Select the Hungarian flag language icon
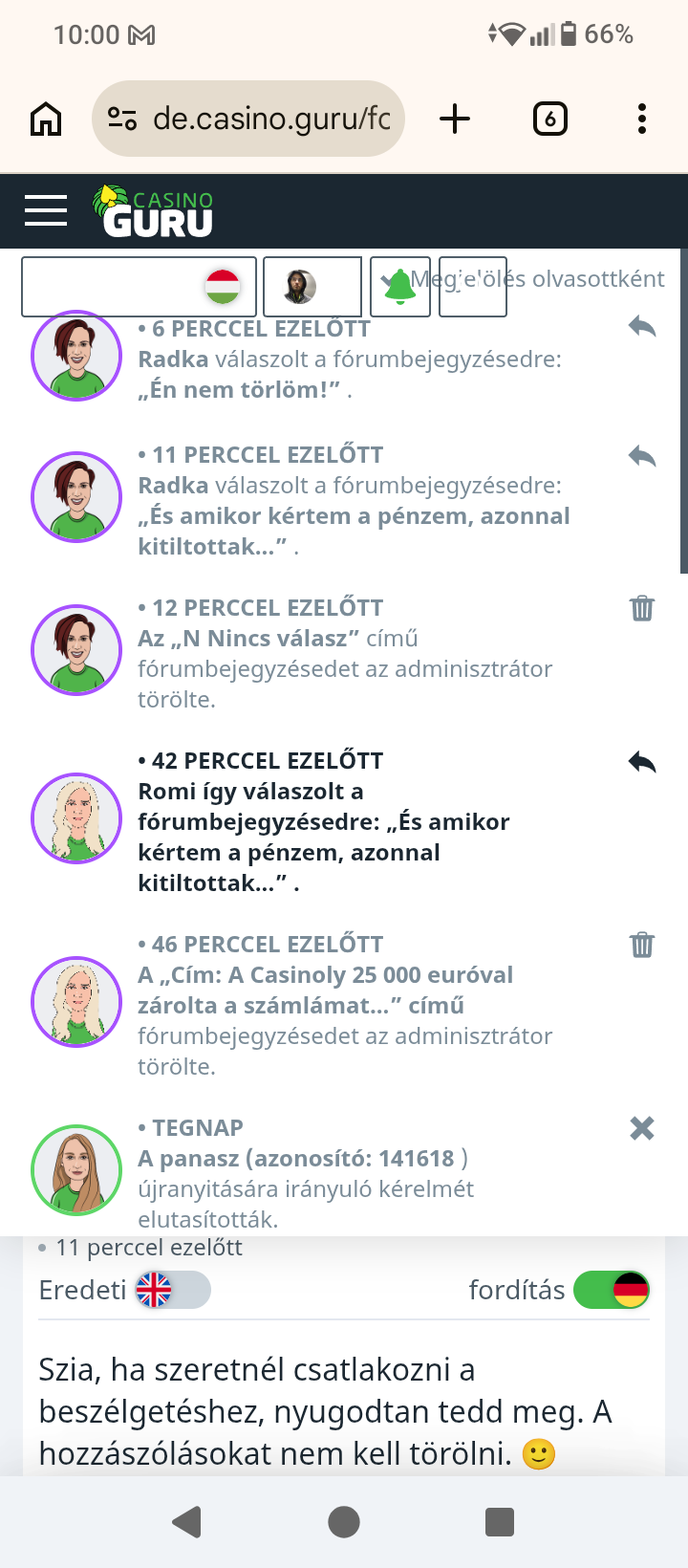Screen dimensions: 688x1568 [x=222, y=283]
